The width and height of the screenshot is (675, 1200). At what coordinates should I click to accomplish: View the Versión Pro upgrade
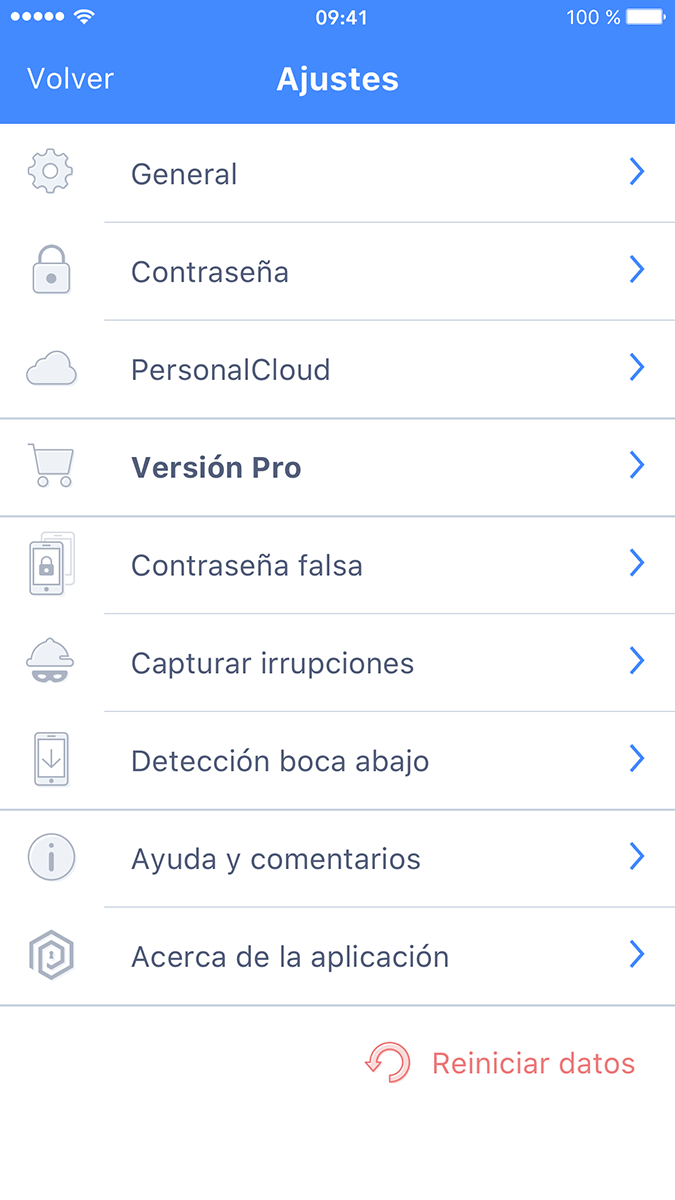coord(337,467)
